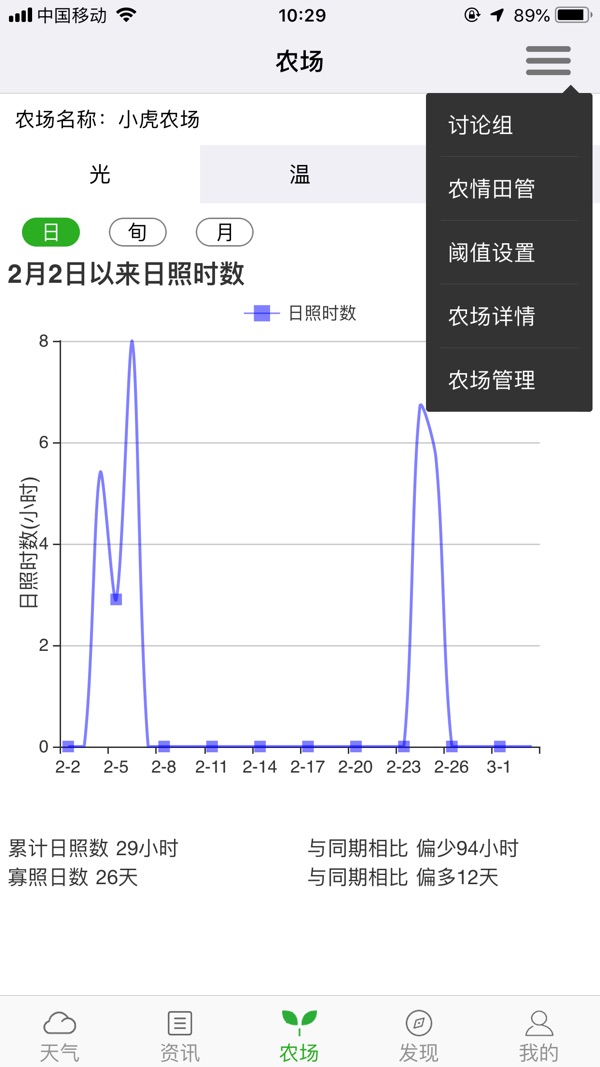Close the hamburger menu icon
Image resolution: width=600 pixels, height=1067 pixels.
coord(548,61)
